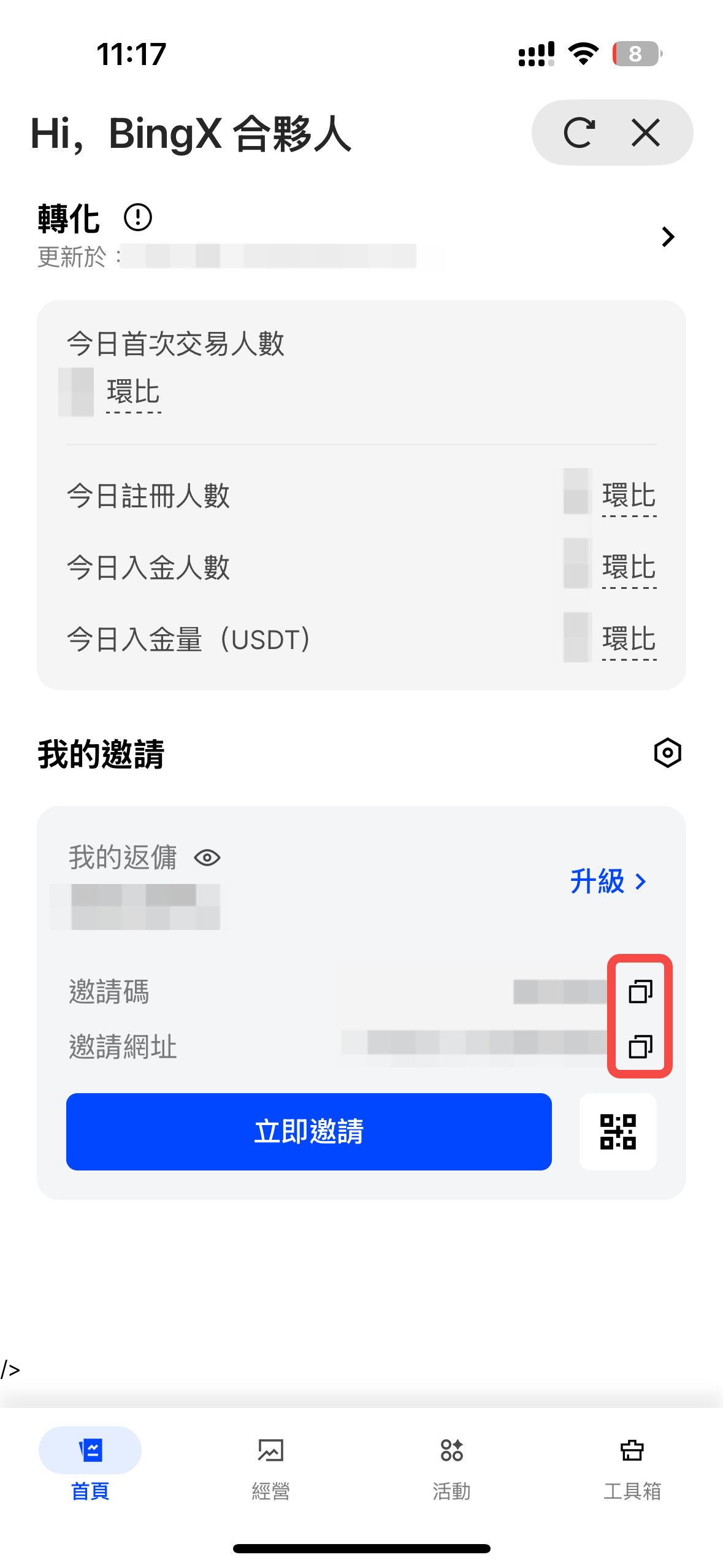Open the QR code for inviting
Viewport: 723px width, 1568px height.
618,1132
